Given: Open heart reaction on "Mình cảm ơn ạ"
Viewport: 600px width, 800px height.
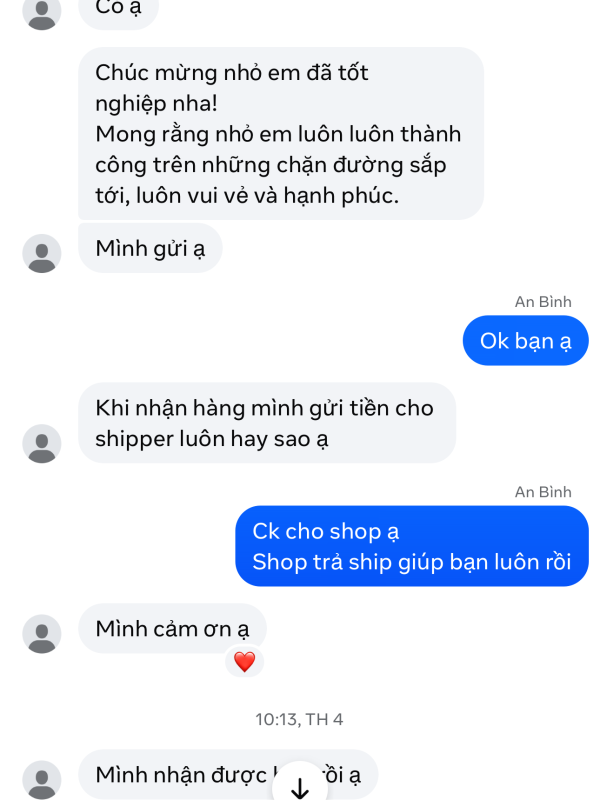Looking at the screenshot, I should click(x=244, y=661).
